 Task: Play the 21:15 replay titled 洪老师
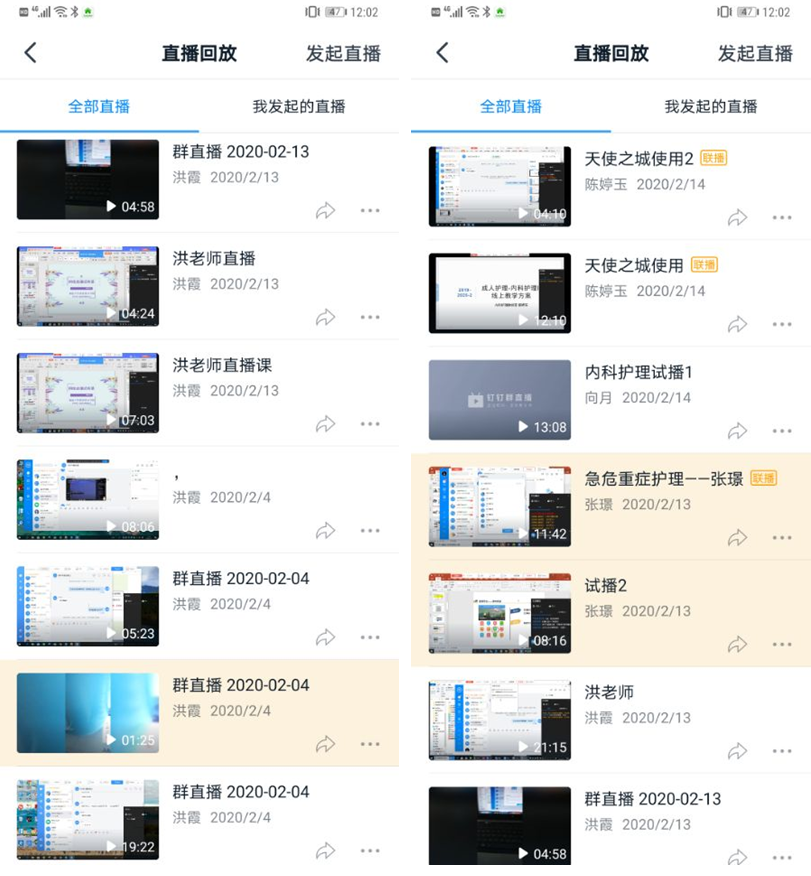pyautogui.click(x=500, y=720)
